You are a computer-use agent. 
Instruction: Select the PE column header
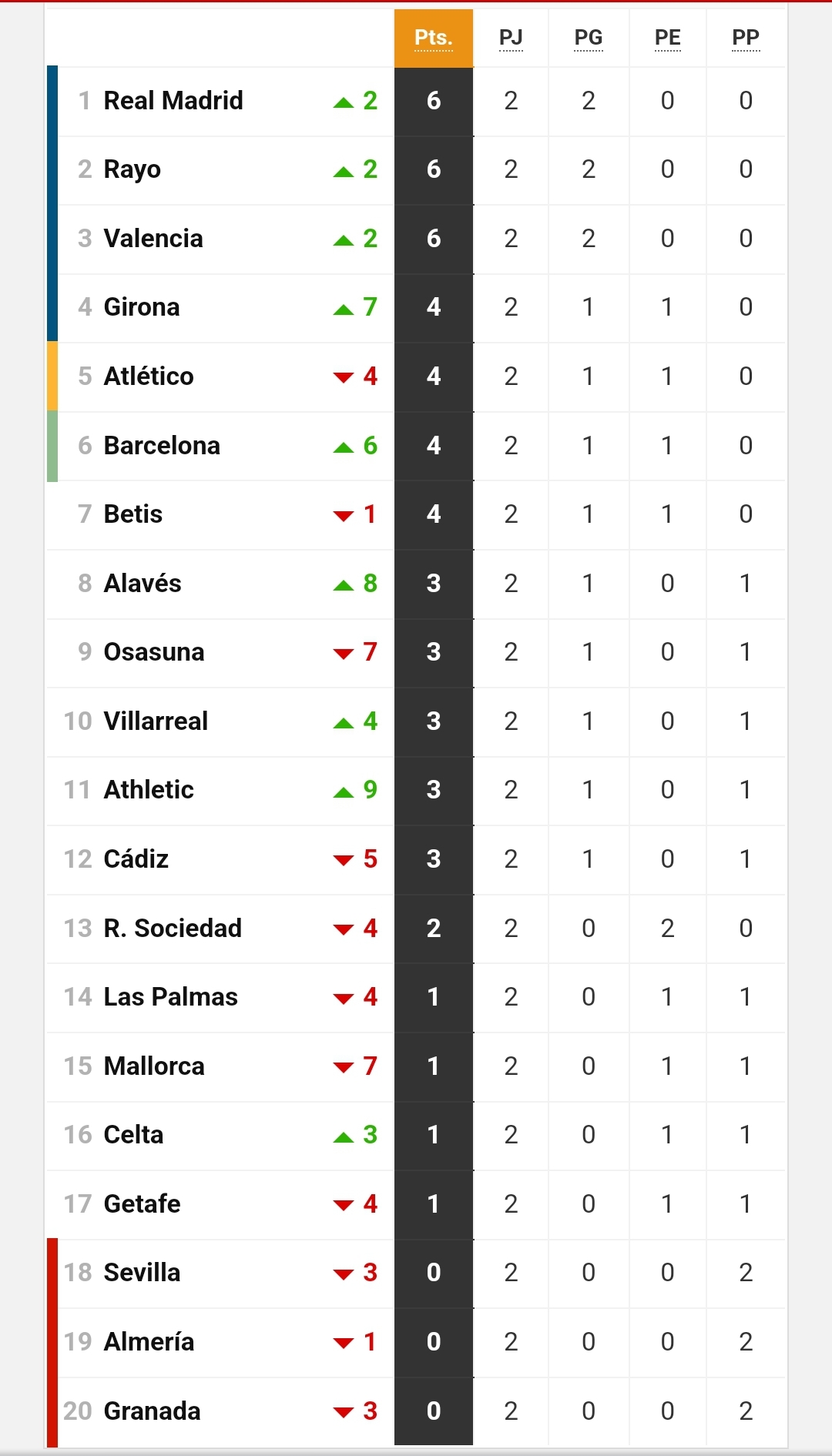pyautogui.click(x=667, y=38)
